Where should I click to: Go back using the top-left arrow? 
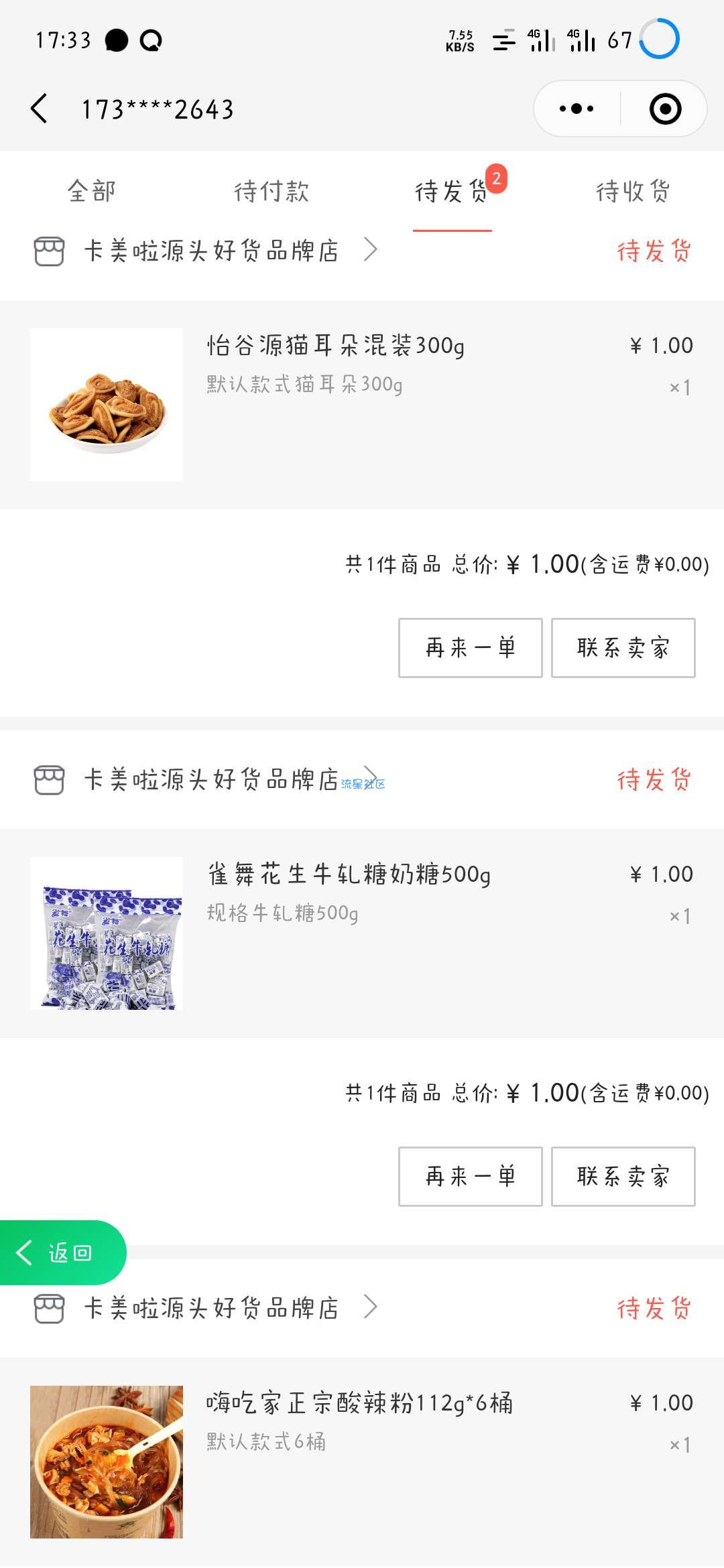click(x=40, y=109)
